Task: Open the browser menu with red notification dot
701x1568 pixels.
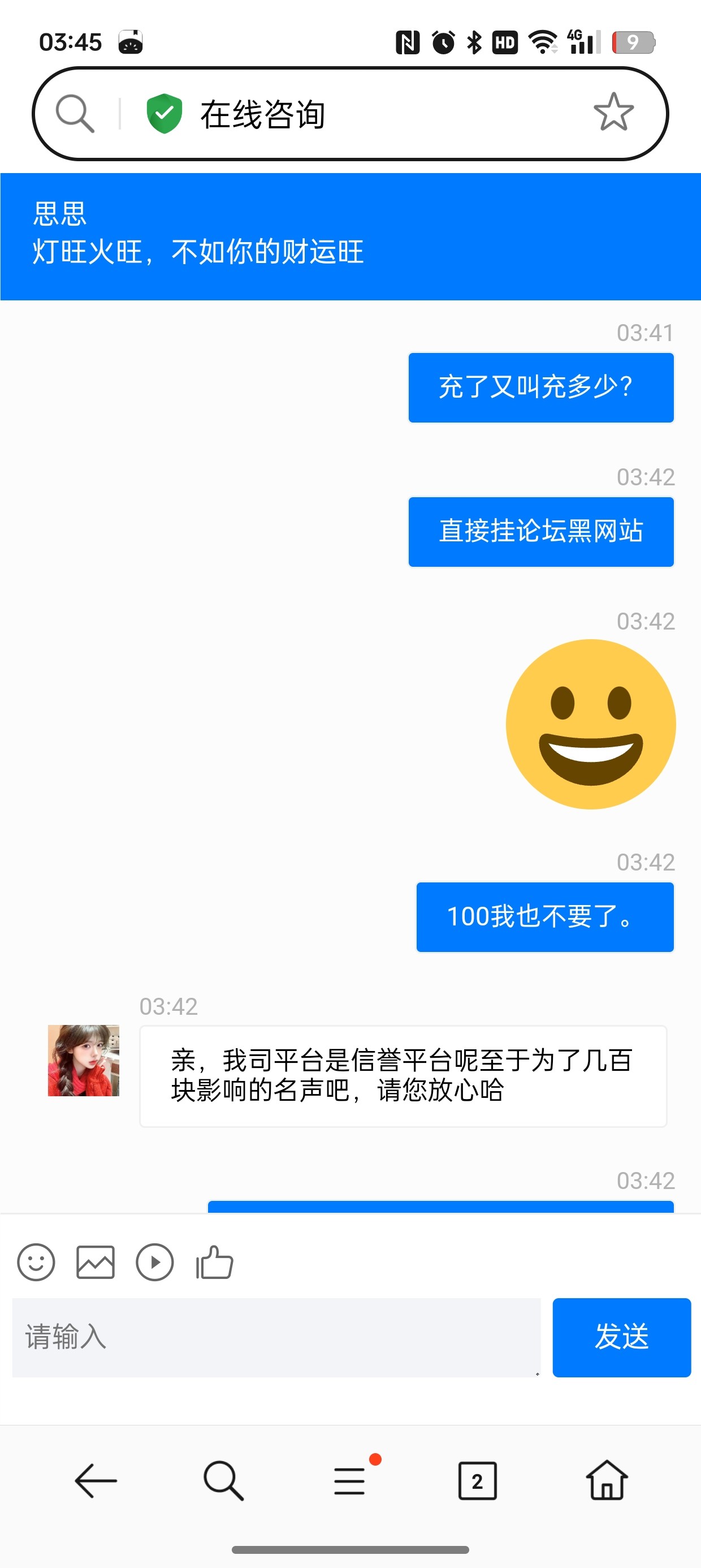Action: pos(350,1480)
